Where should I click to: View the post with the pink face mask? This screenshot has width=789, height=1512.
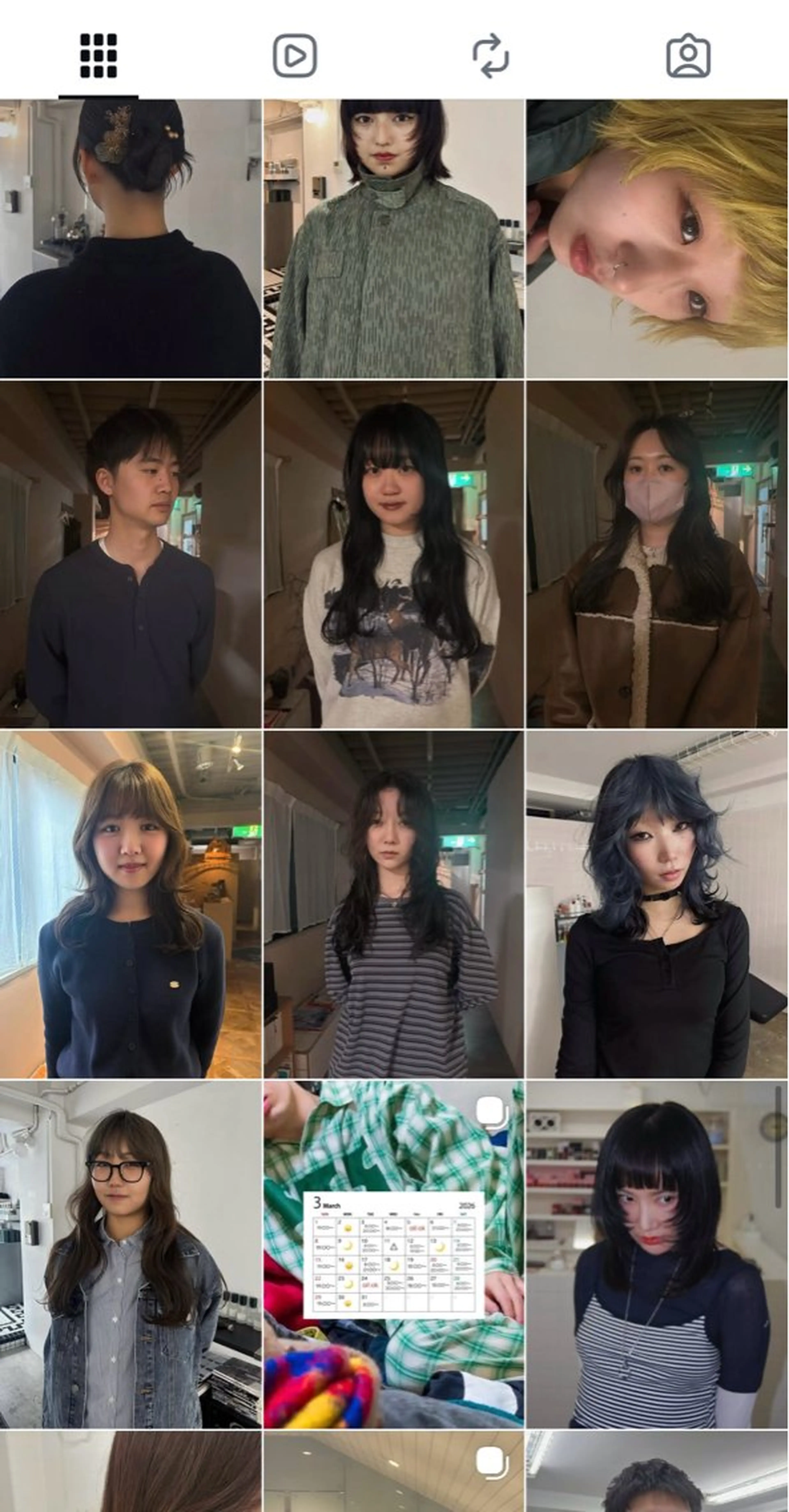[656, 554]
